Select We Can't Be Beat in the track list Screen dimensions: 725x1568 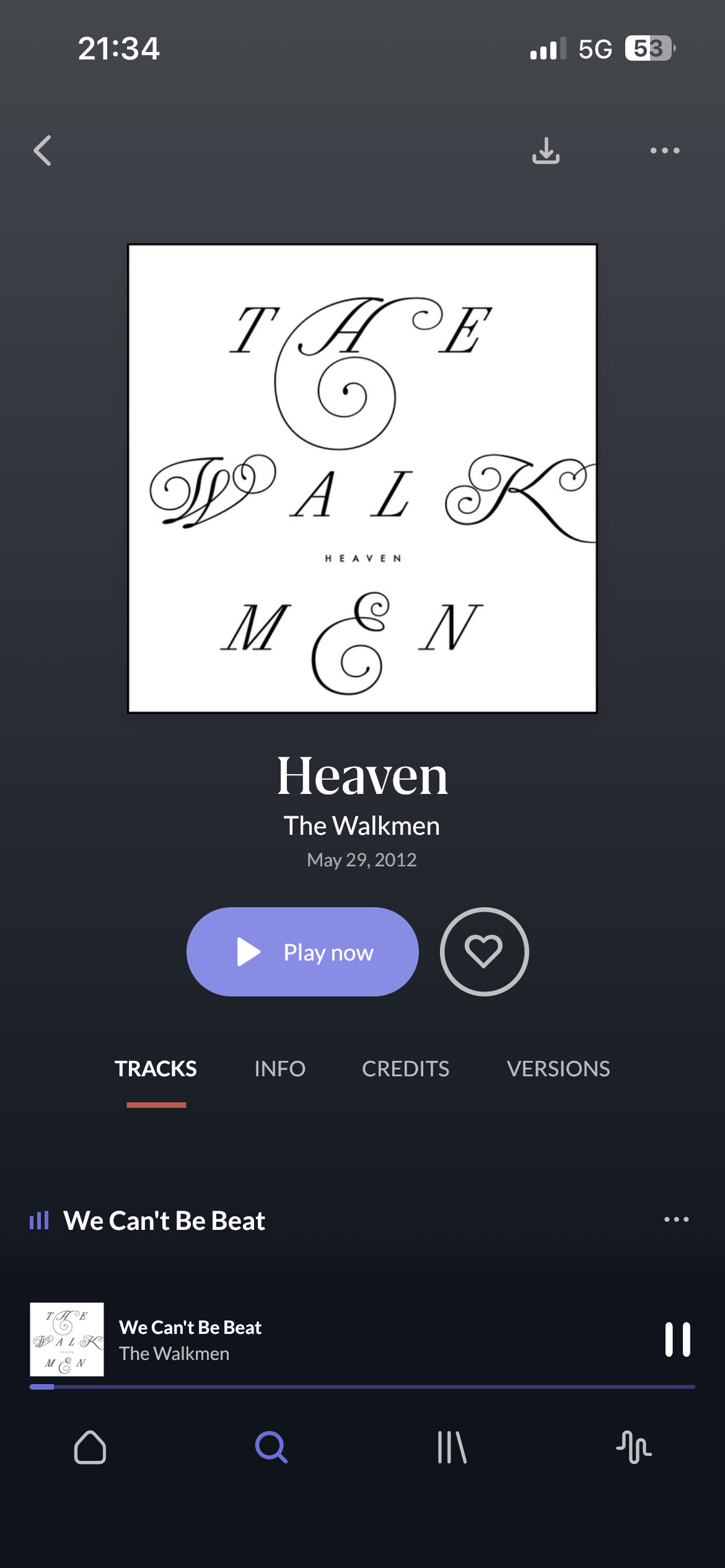pos(164,1221)
